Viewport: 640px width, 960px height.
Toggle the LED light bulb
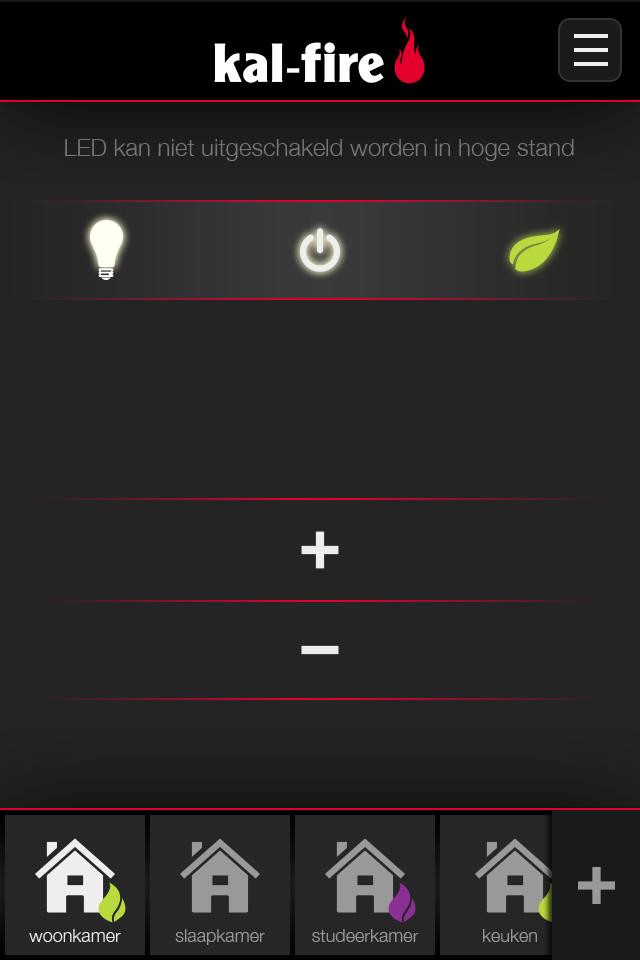click(x=106, y=250)
